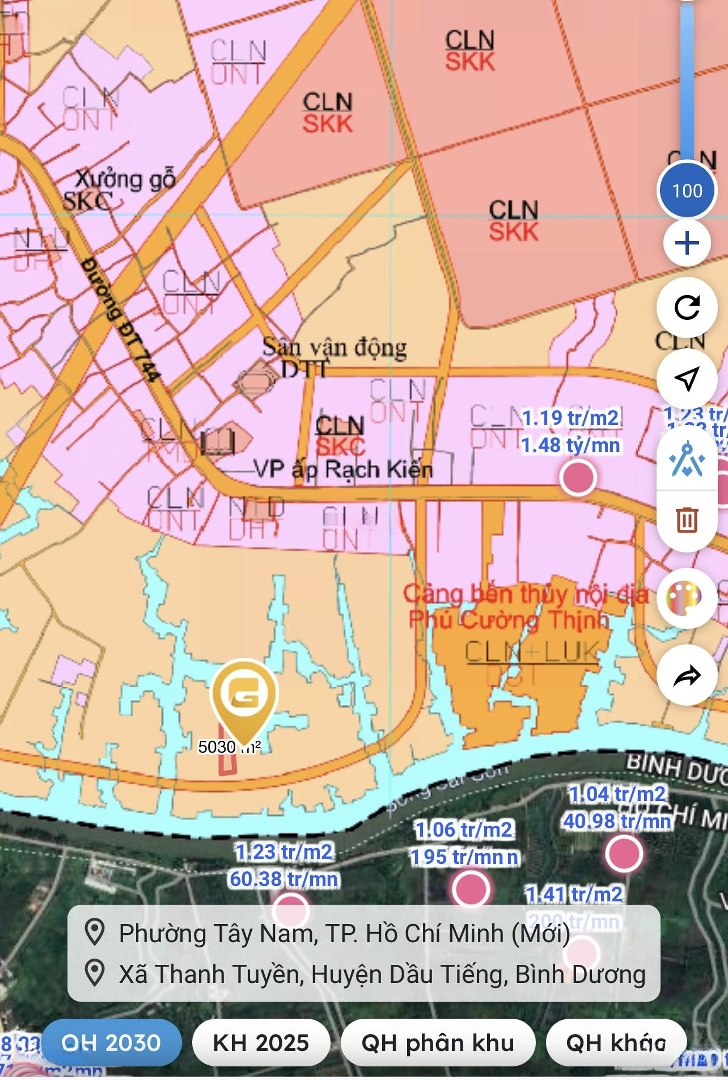This screenshot has height=1080, width=728.
Task: Open the compass measuring tool
Action: (687, 460)
